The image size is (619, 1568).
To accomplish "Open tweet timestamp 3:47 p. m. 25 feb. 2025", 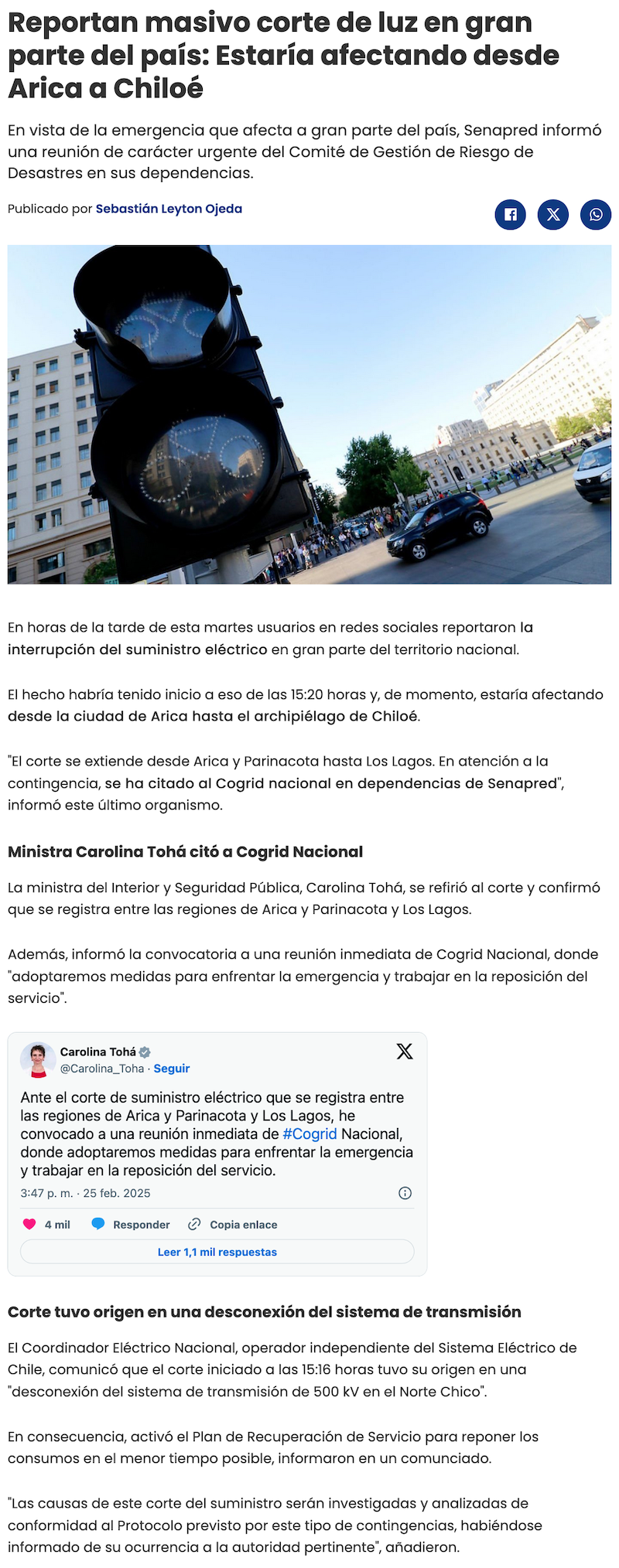I will [x=85, y=1193].
